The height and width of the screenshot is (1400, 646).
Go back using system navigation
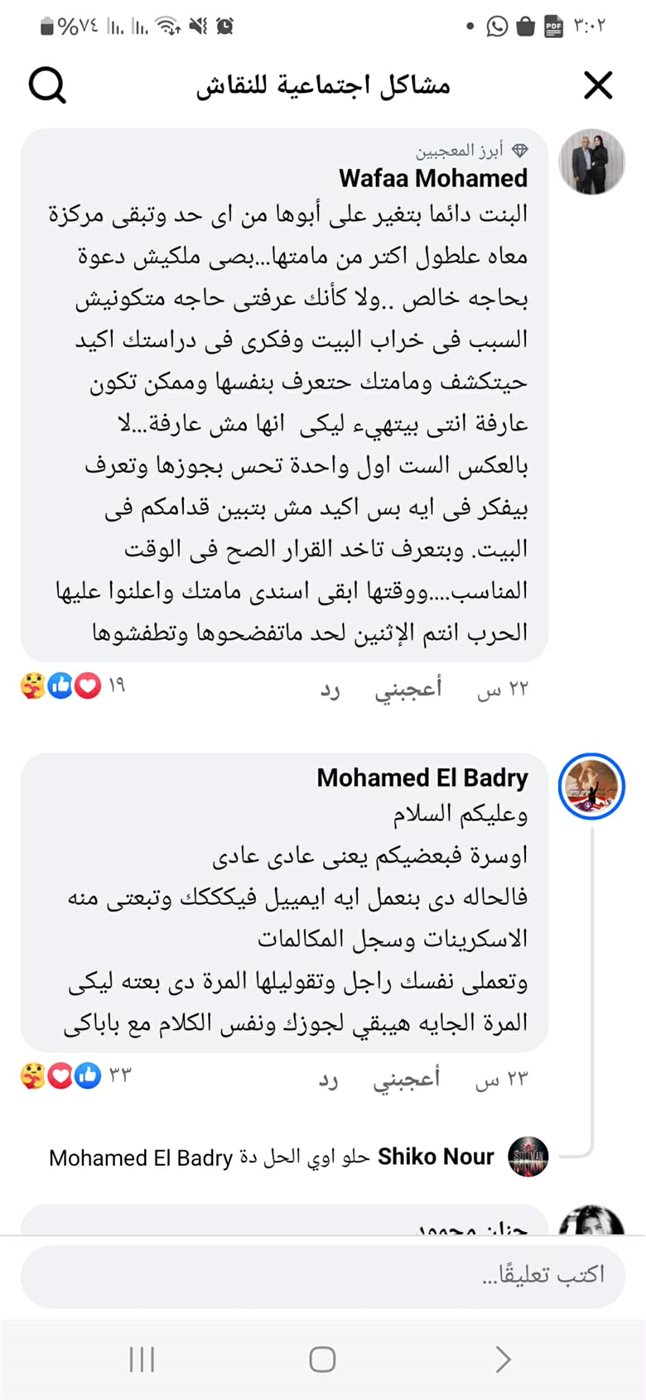coord(503,1359)
